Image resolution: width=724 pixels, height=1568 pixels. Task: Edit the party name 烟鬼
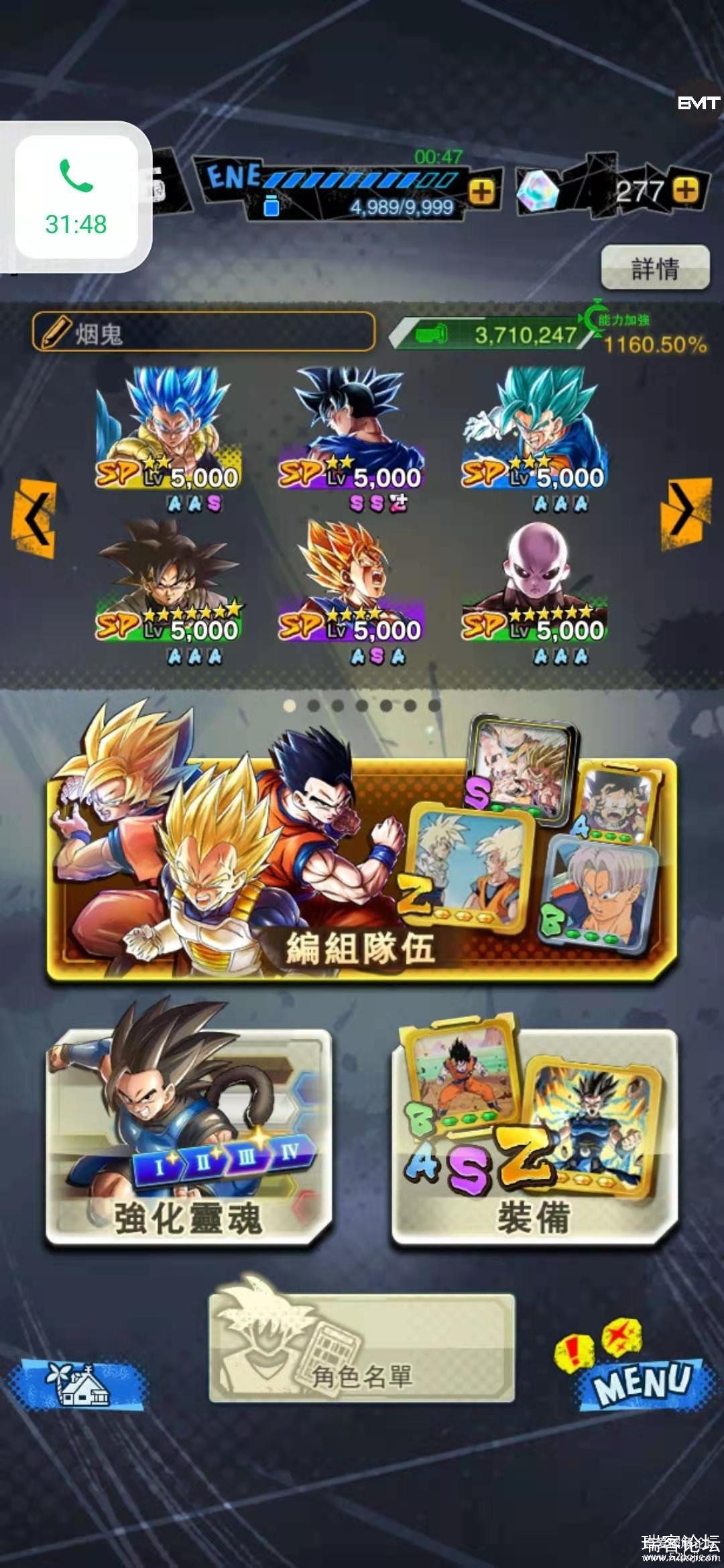click(202, 332)
